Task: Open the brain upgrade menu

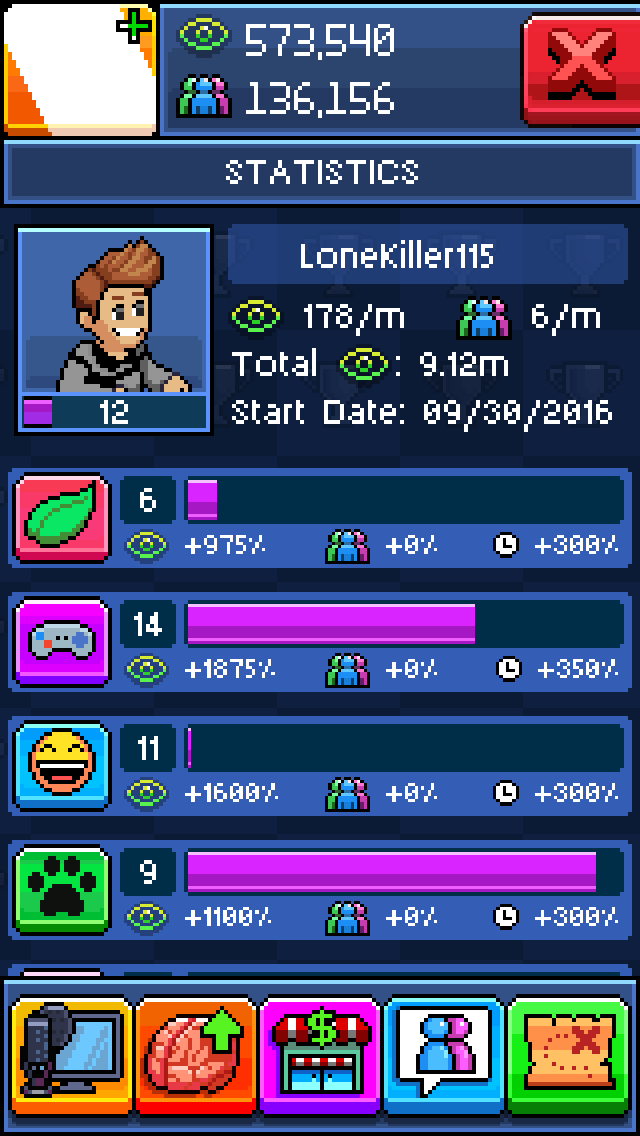Action: (x=196, y=1055)
